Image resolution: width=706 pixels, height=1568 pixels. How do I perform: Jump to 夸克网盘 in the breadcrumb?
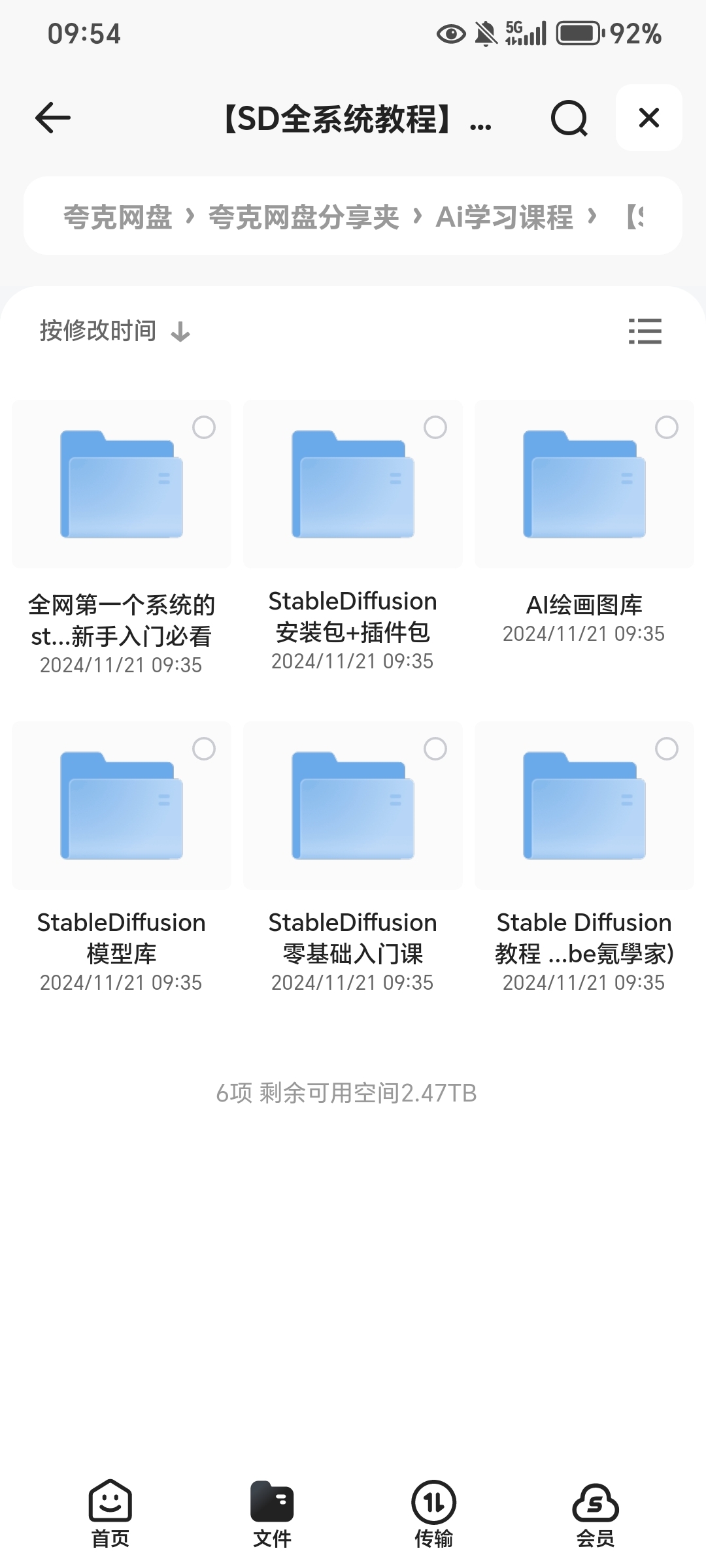[118, 217]
